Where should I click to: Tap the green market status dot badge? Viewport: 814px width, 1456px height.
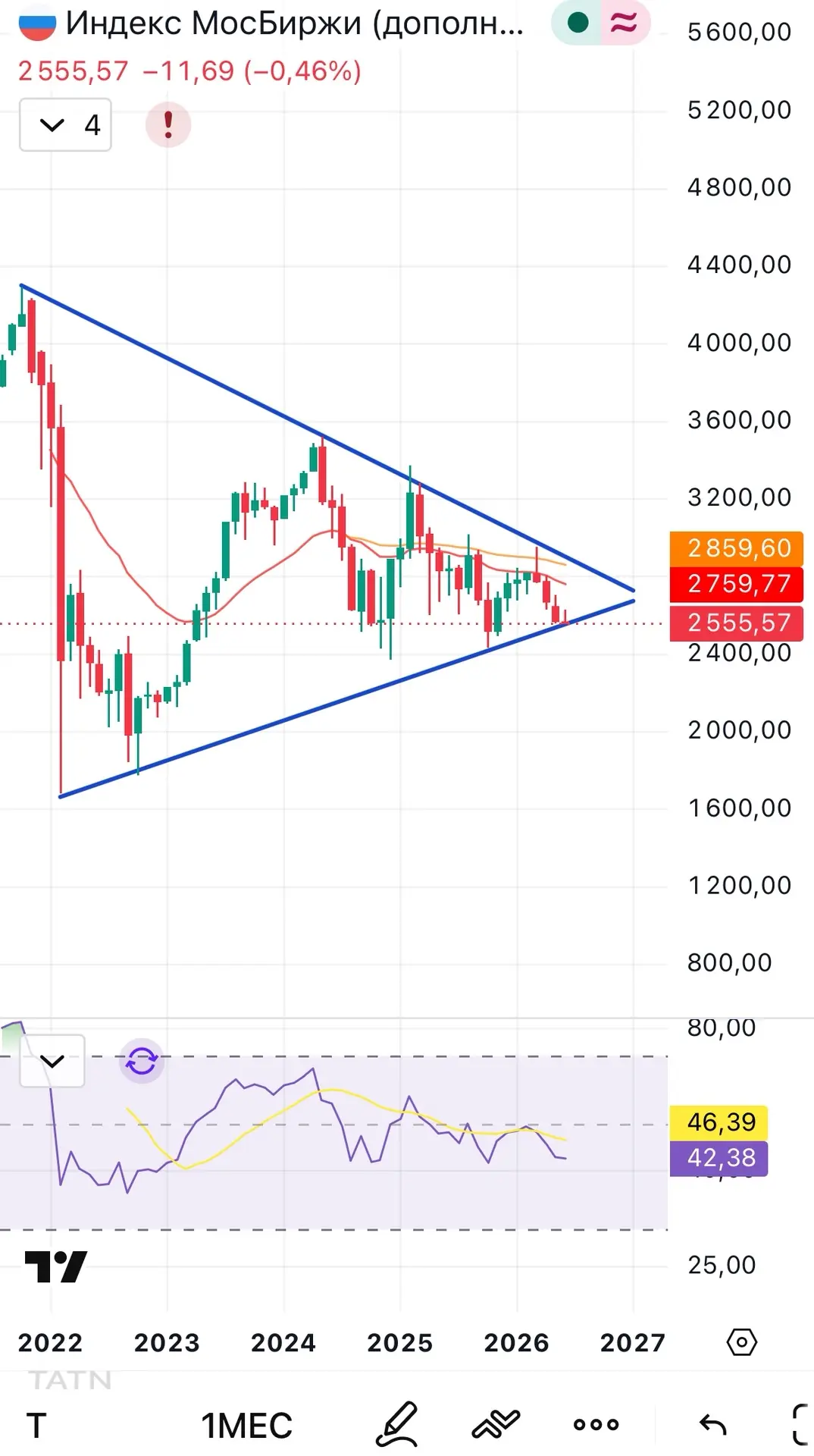tap(578, 23)
